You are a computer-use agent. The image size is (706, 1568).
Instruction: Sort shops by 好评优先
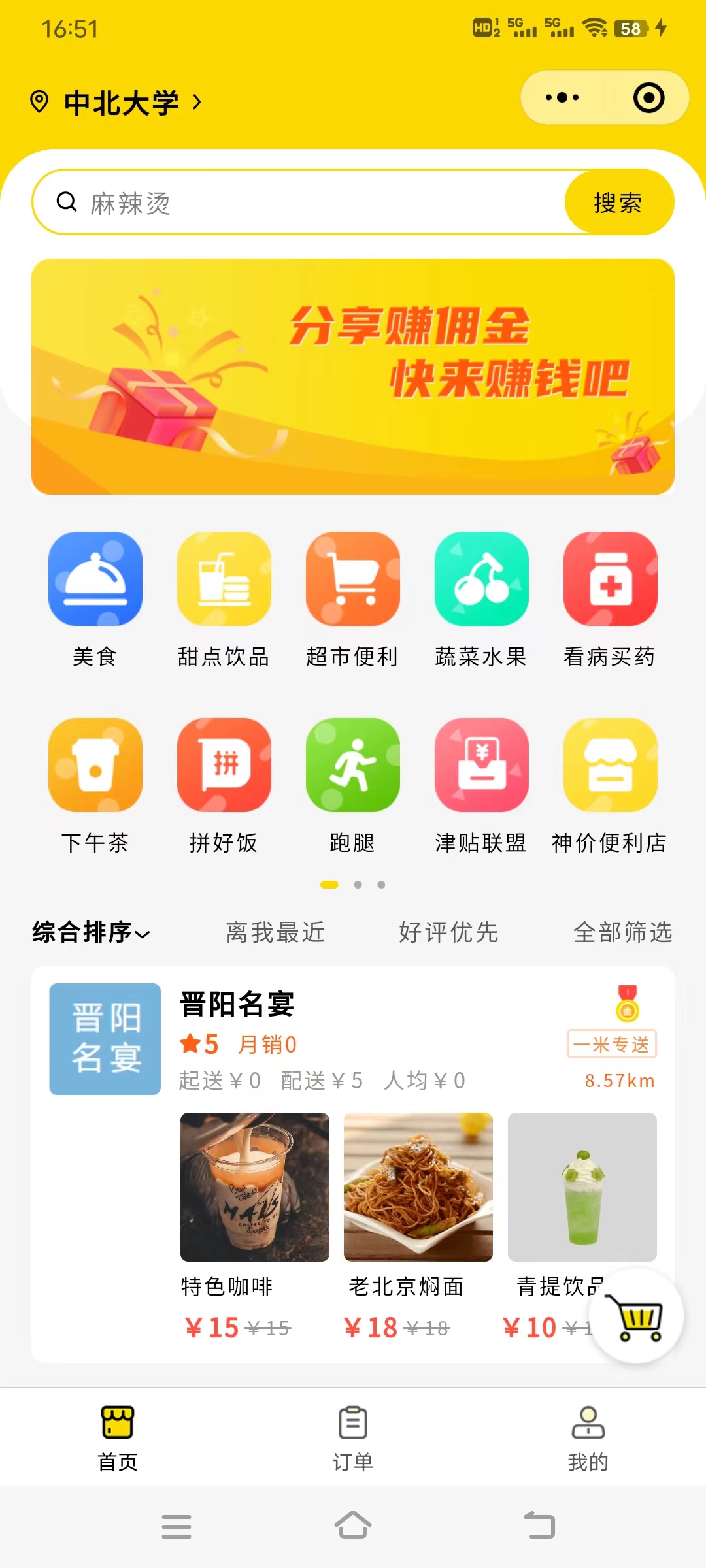448,932
